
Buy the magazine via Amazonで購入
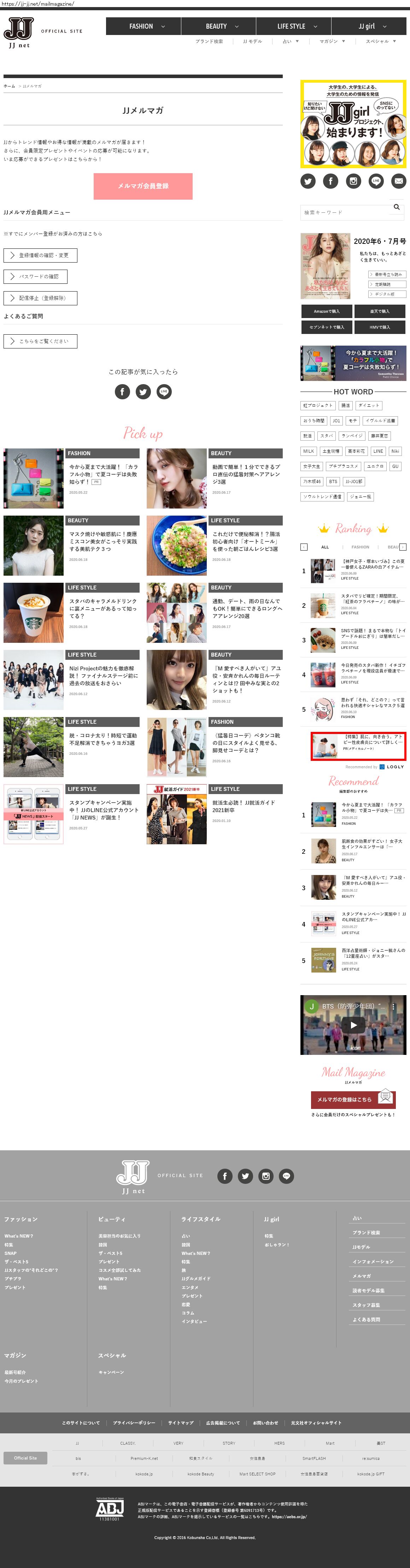click(x=327, y=311)
